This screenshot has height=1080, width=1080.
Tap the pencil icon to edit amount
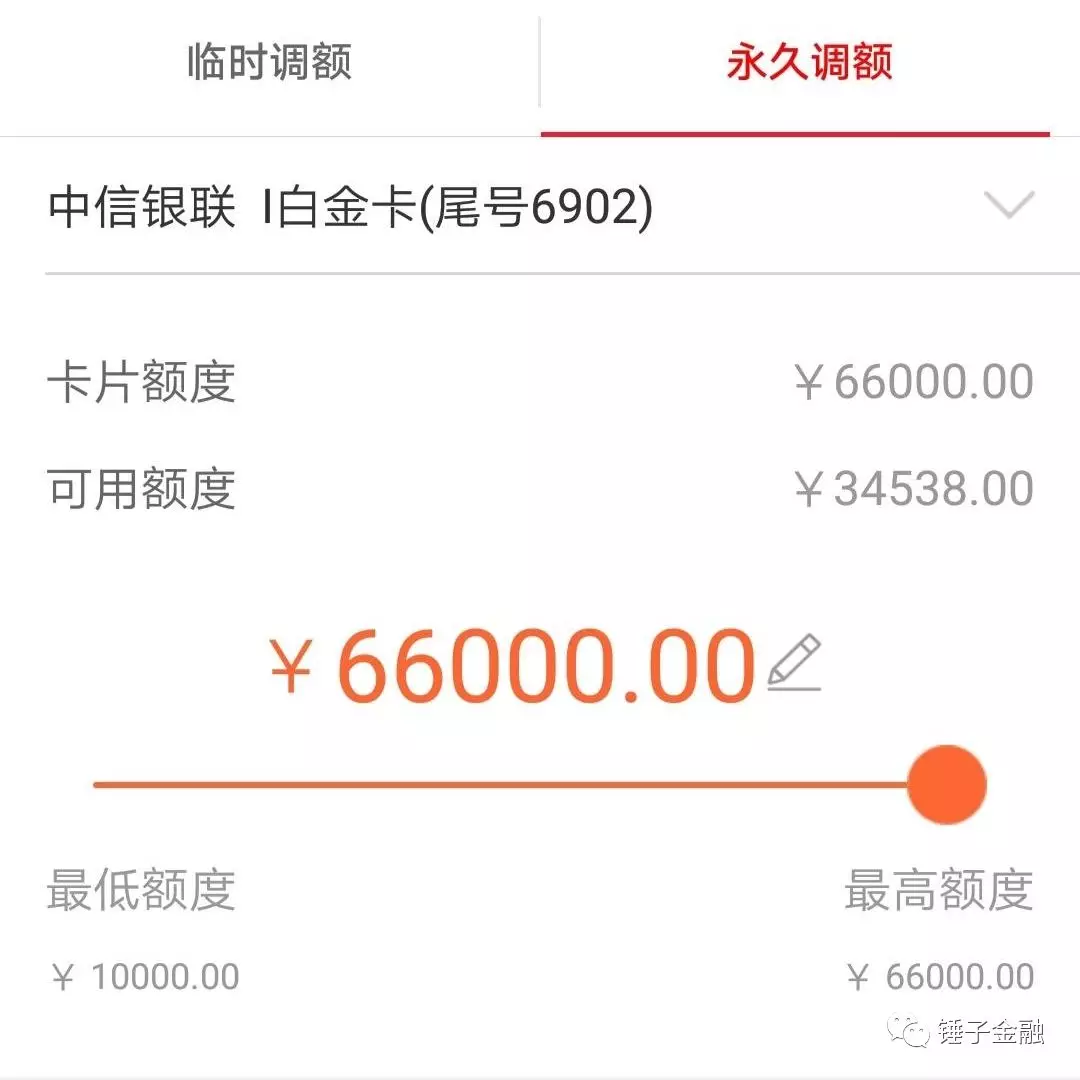coord(795,662)
